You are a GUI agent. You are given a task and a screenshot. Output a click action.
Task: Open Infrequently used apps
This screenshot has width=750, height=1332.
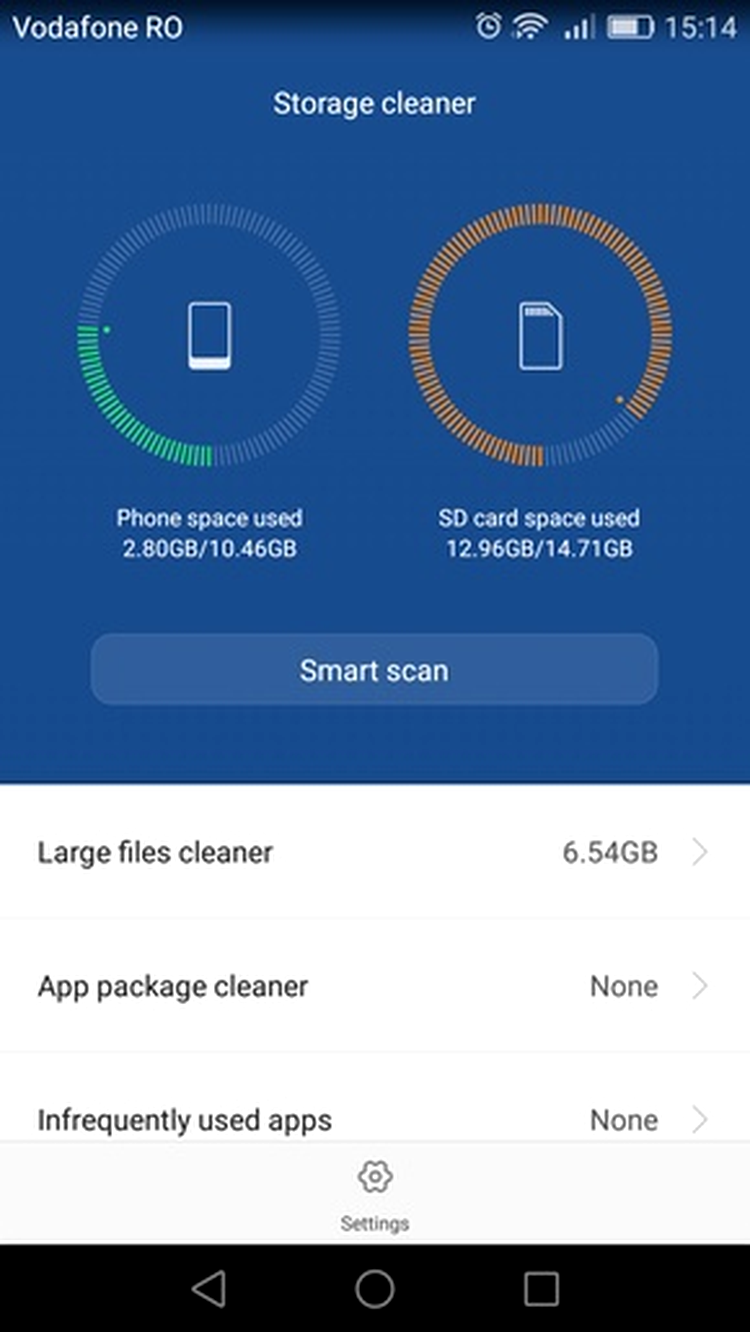tap(374, 1118)
